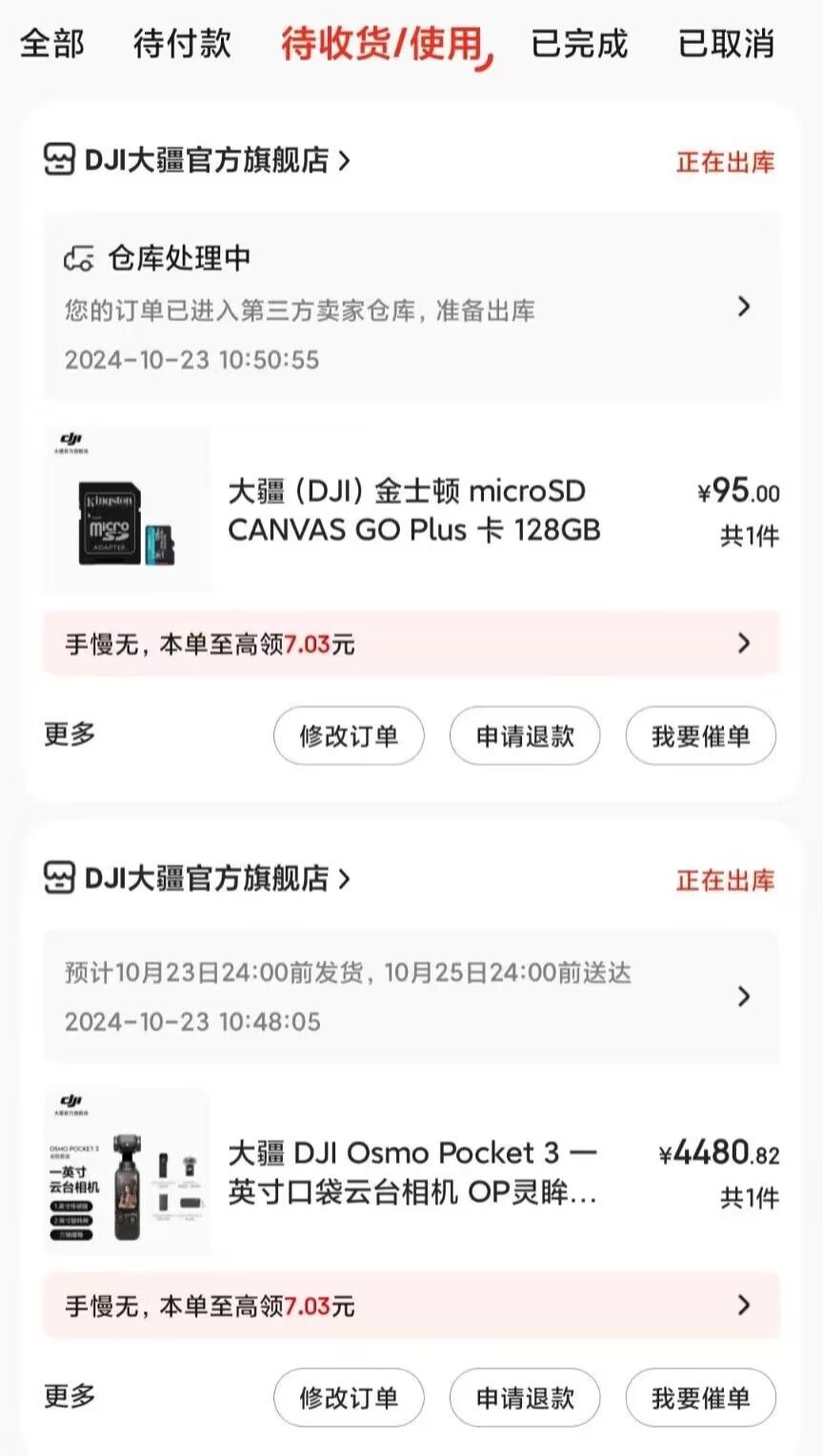Open the 已完成 orders tab
The width and height of the screenshot is (823, 1456).
coord(579,44)
